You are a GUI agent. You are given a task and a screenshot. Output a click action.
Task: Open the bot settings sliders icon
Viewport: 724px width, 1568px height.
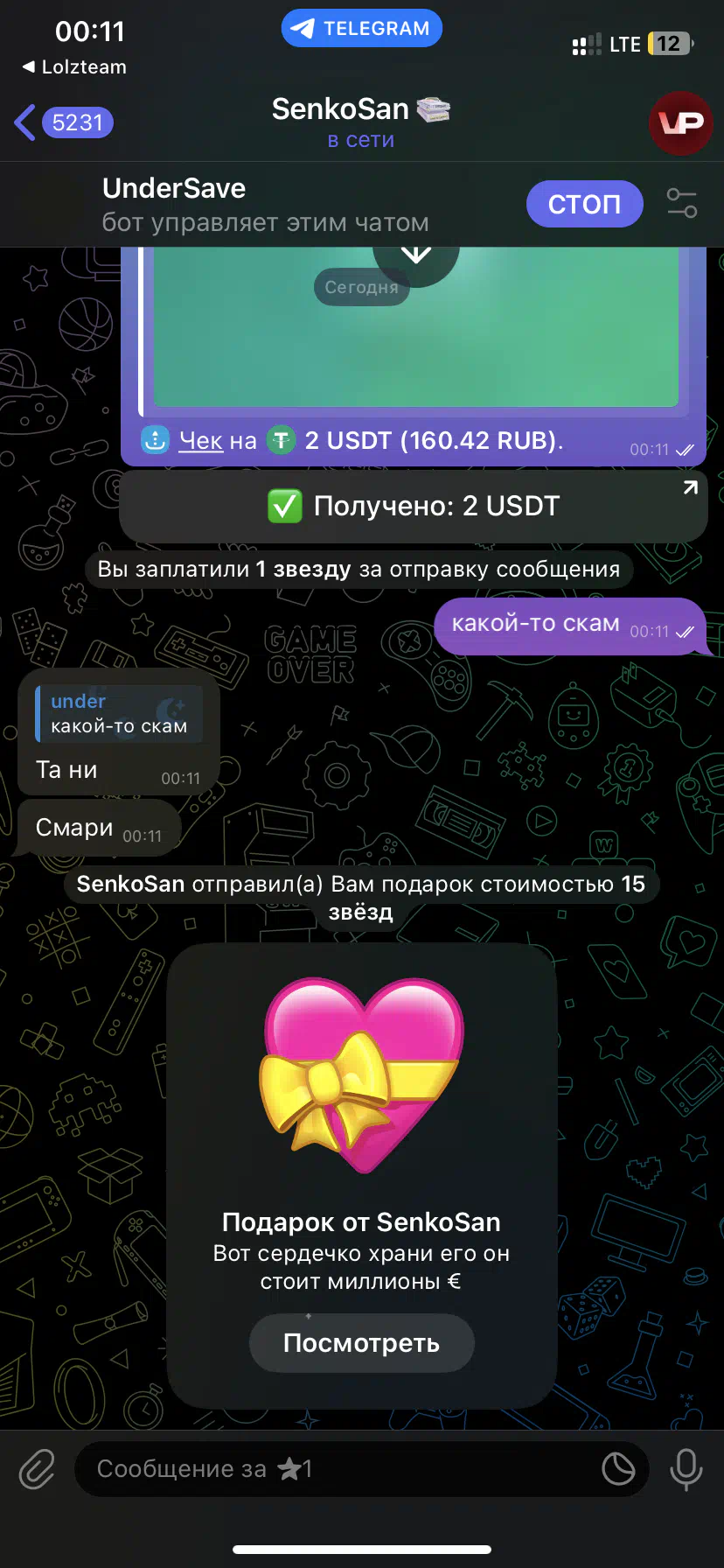682,203
